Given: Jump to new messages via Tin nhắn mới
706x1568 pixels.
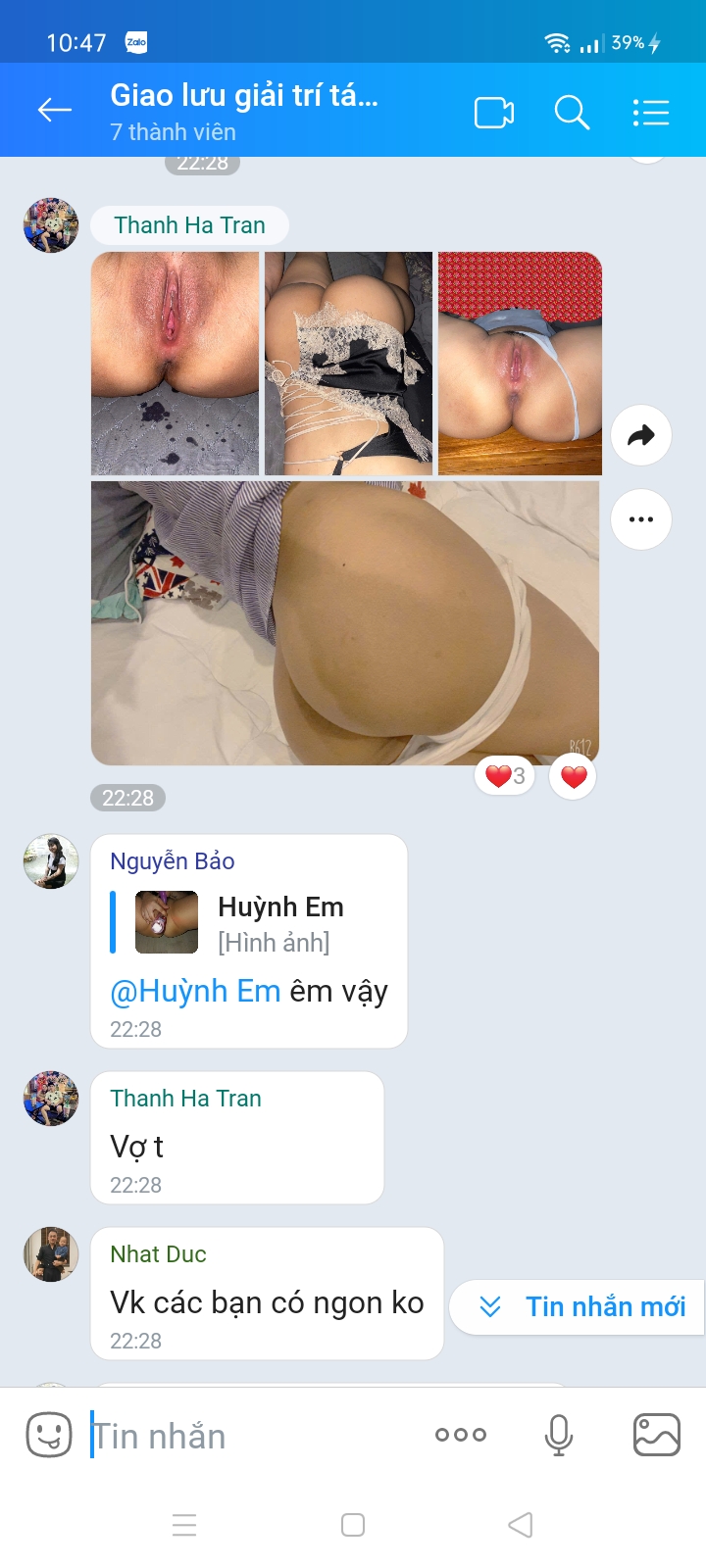Looking at the screenshot, I should (x=580, y=1306).
